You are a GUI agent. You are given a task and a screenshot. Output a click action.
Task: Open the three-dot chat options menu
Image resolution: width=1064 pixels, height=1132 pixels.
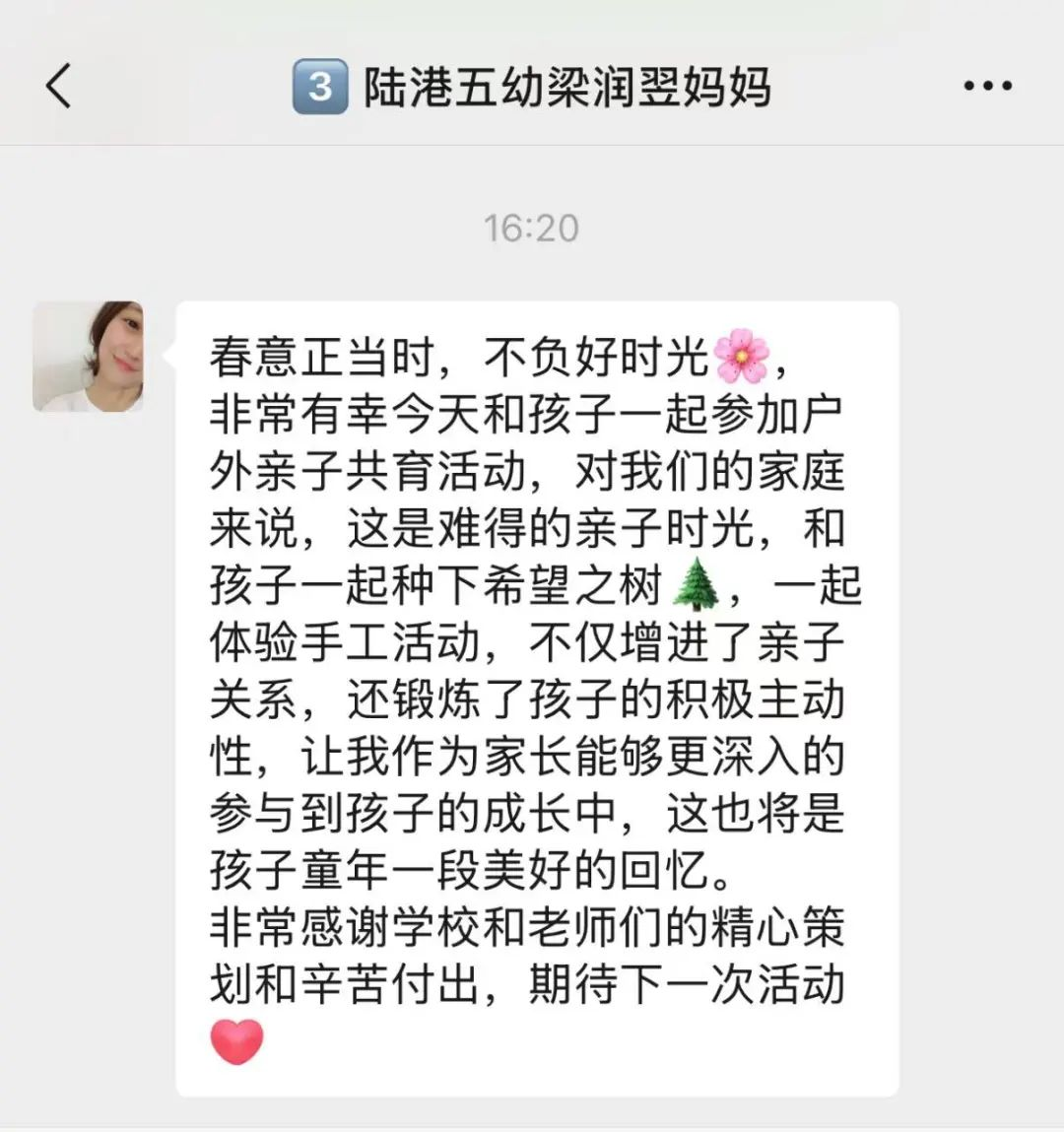tap(987, 86)
